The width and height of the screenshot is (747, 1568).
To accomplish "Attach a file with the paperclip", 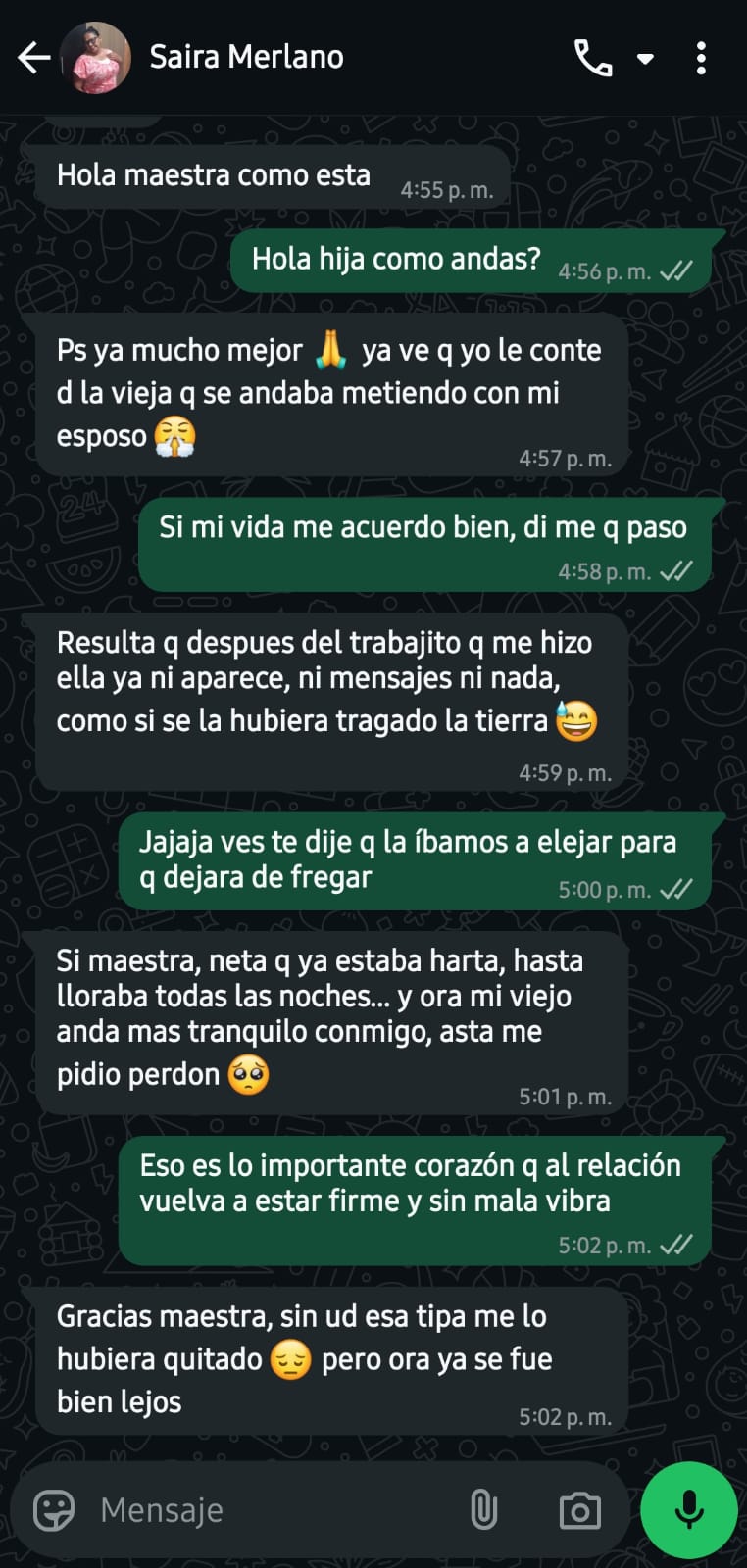I will click(483, 1509).
